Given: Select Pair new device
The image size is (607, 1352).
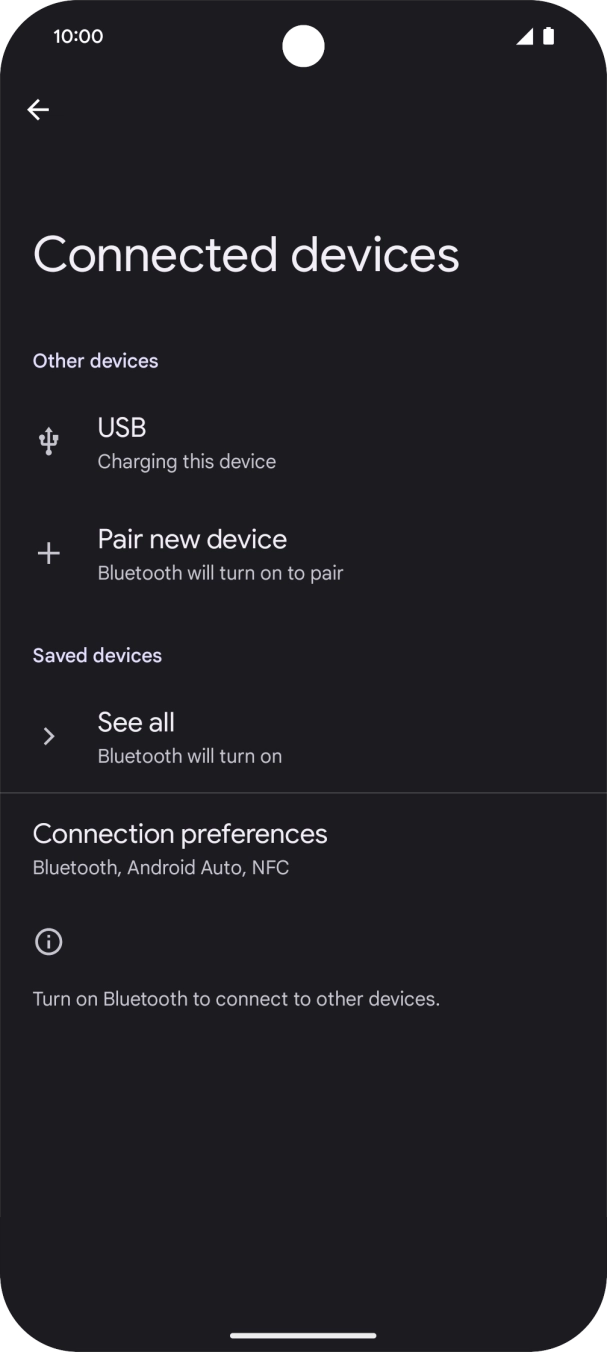Looking at the screenshot, I should click(303, 554).
